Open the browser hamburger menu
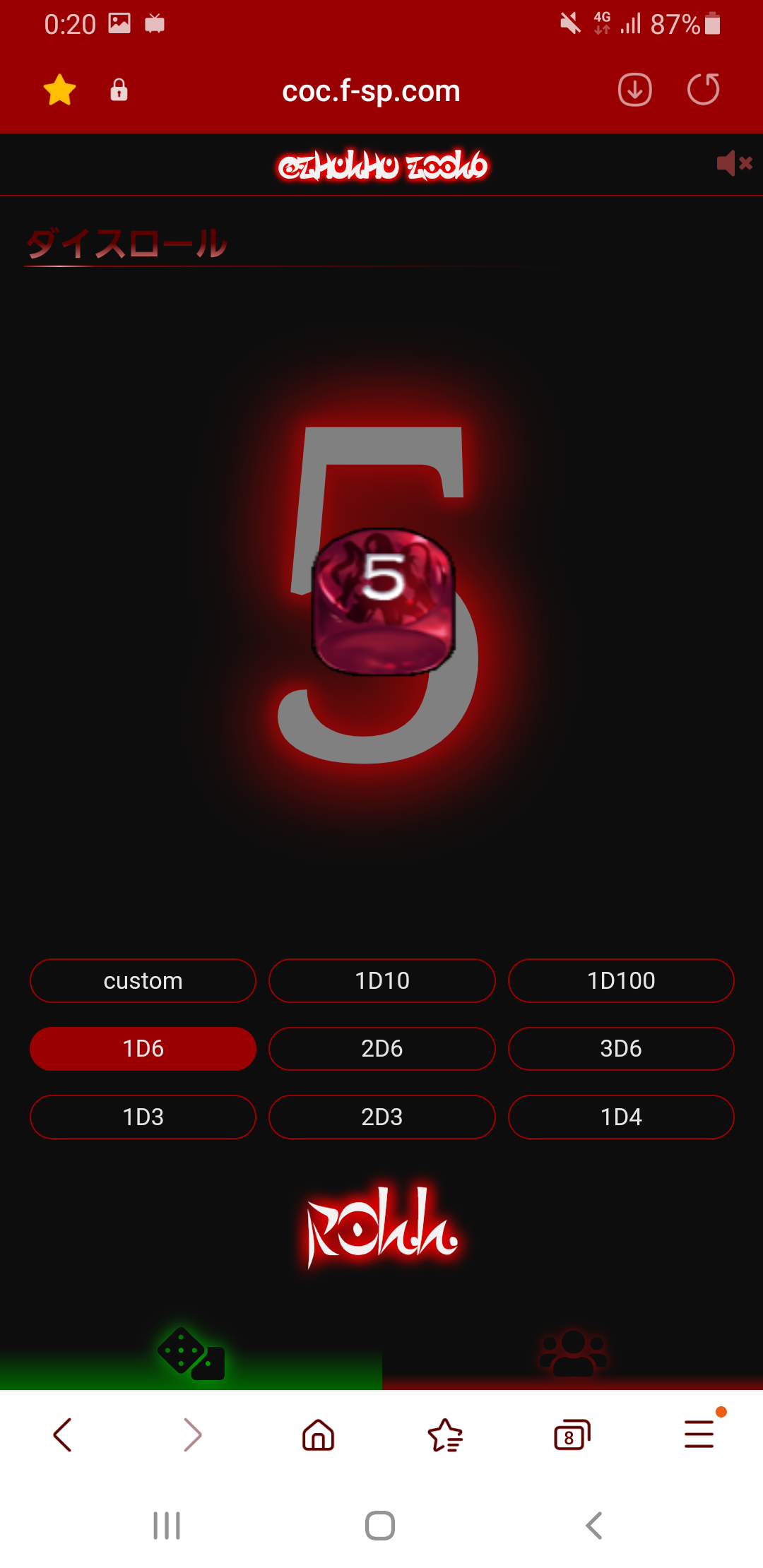Image resolution: width=763 pixels, height=1568 pixels. pos(699,1435)
